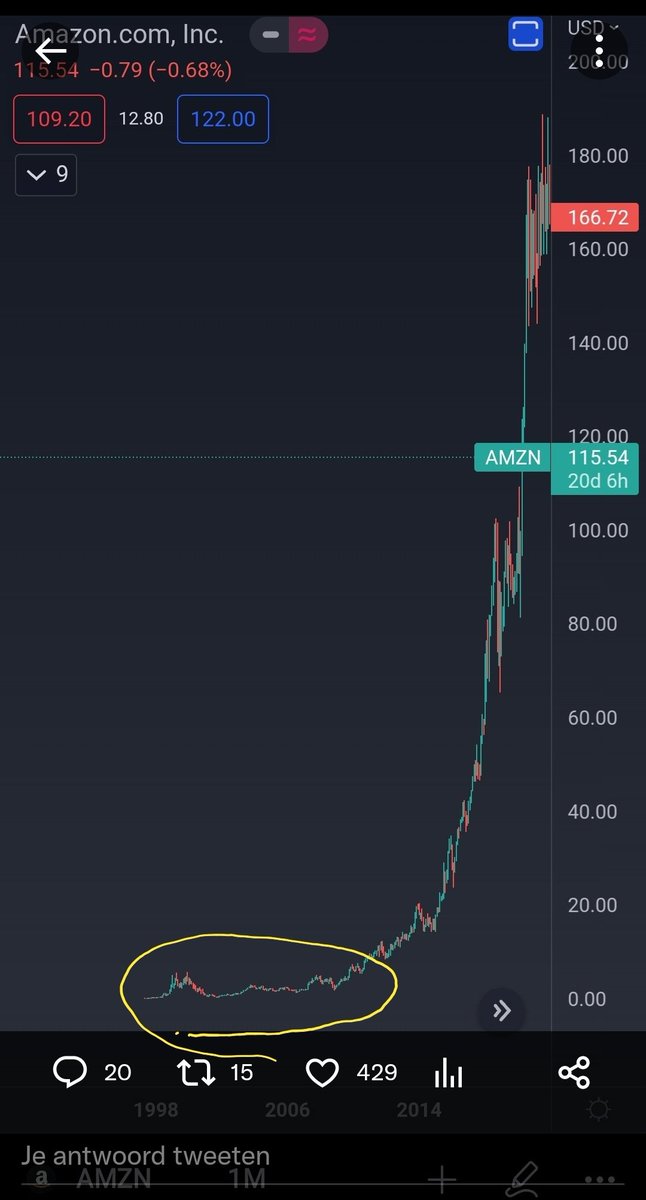Like this tweet with the heart

[x=322, y=1073]
